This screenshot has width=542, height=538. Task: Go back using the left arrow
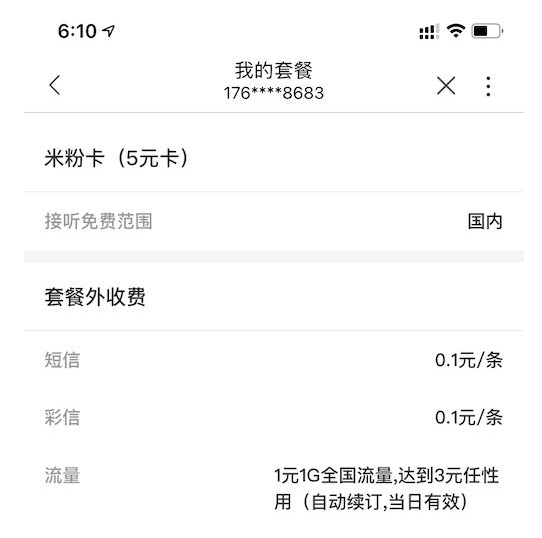(x=55, y=85)
